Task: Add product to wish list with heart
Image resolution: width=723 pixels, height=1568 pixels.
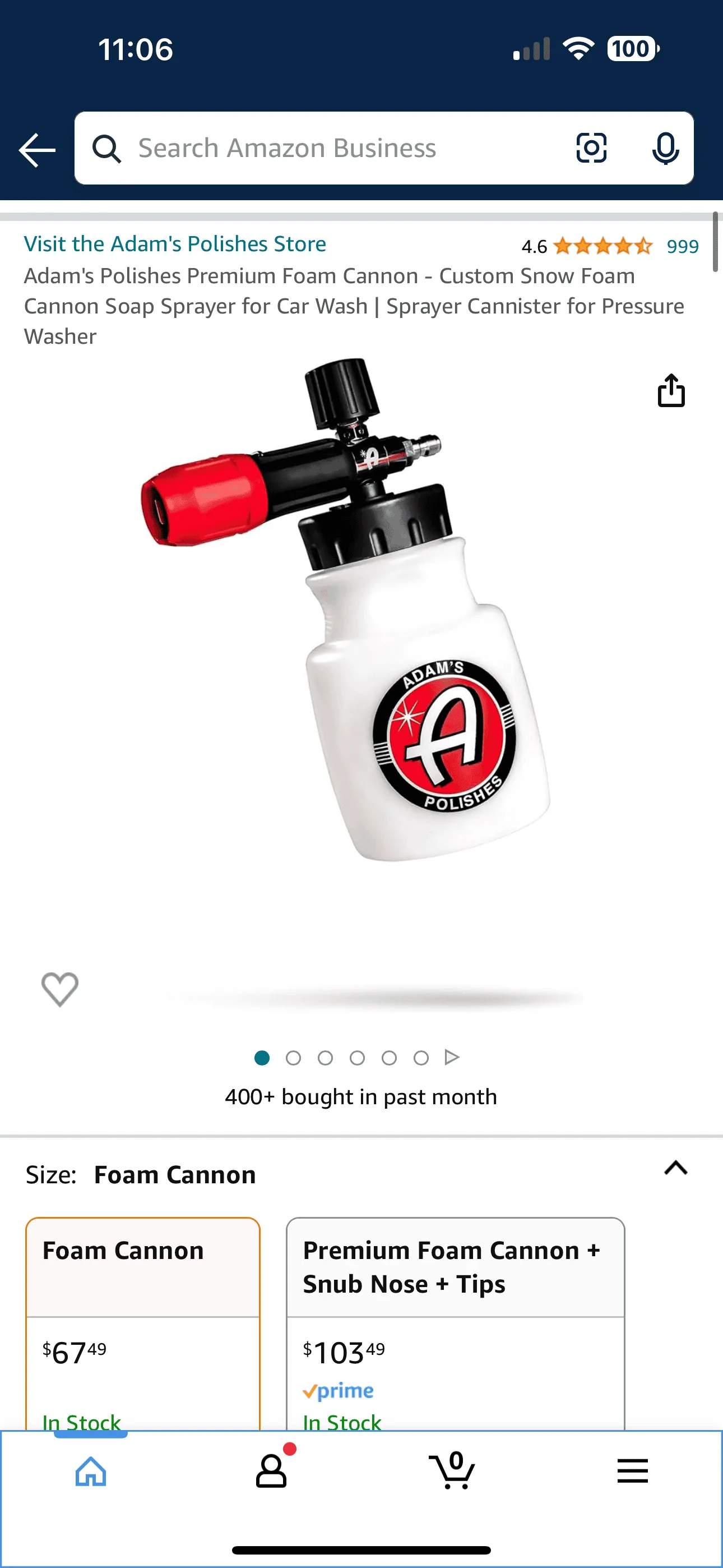Action: pos(59,989)
